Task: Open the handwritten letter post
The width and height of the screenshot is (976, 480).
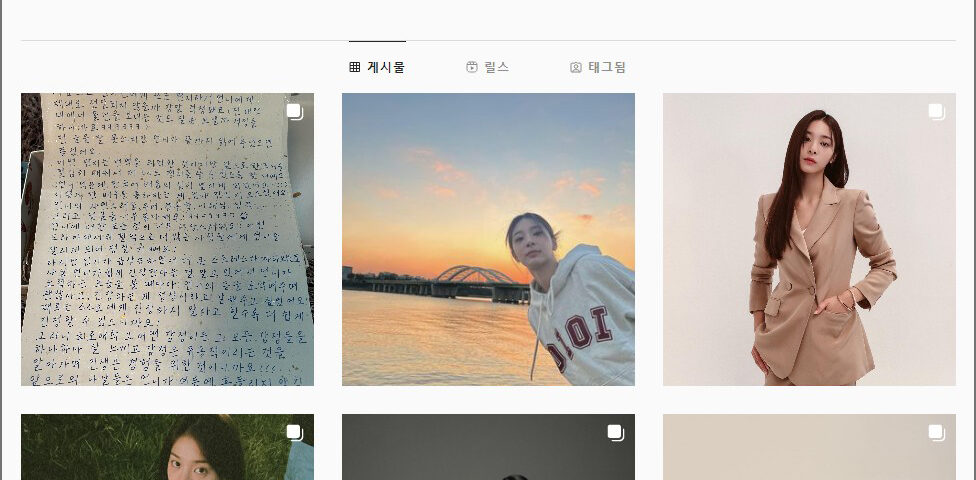Action: pyautogui.click(x=167, y=240)
